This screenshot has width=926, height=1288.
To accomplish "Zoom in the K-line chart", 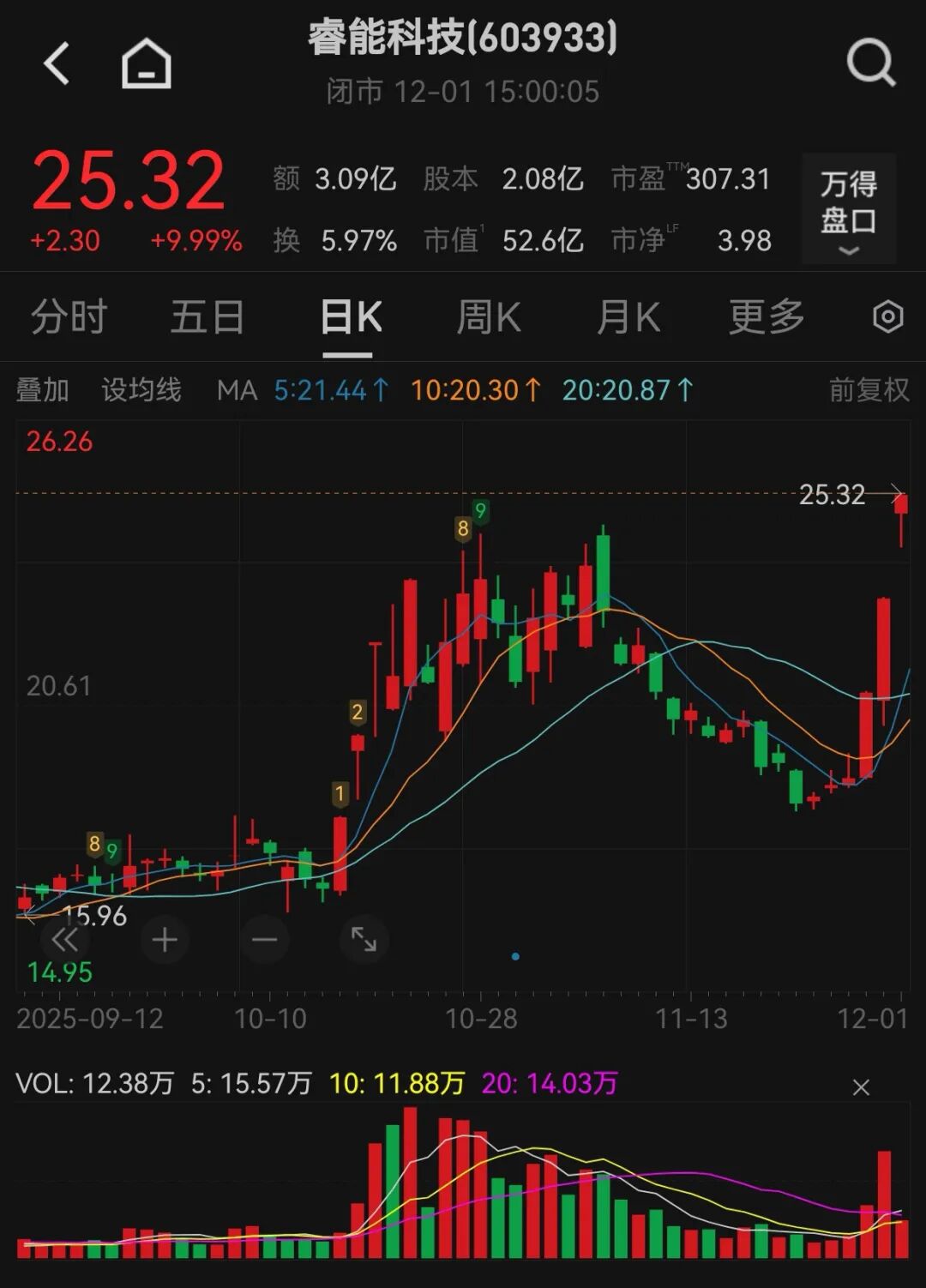I will 165,940.
